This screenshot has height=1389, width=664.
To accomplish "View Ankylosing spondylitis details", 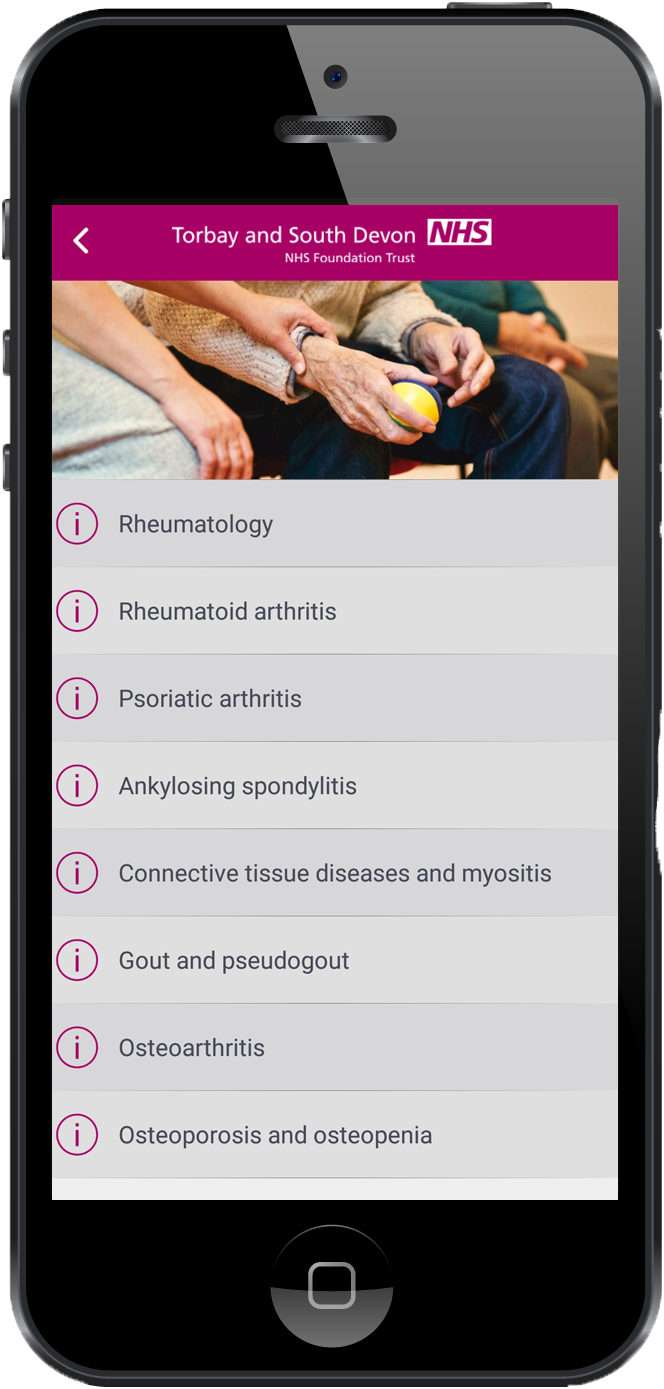I will click(x=334, y=786).
